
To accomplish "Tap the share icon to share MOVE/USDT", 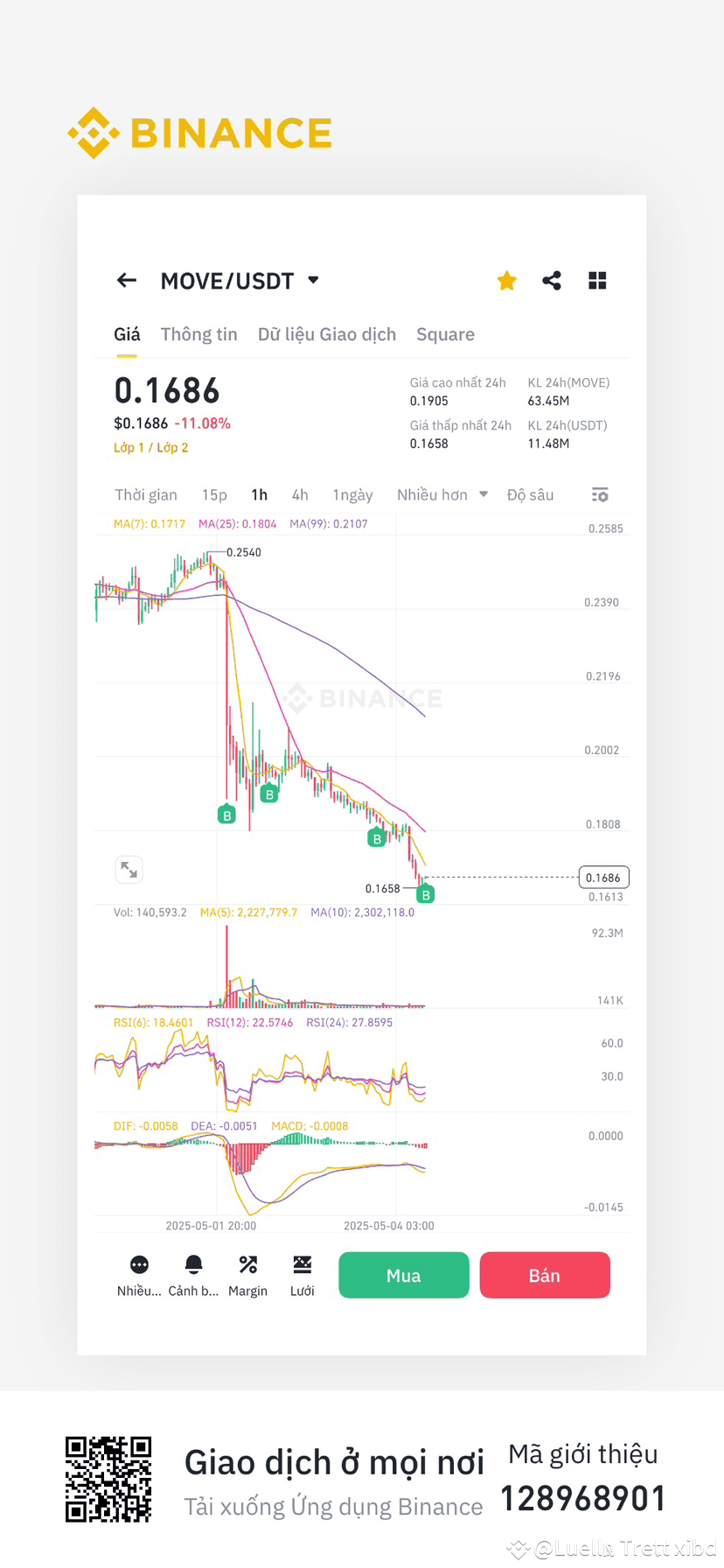I will [x=552, y=280].
